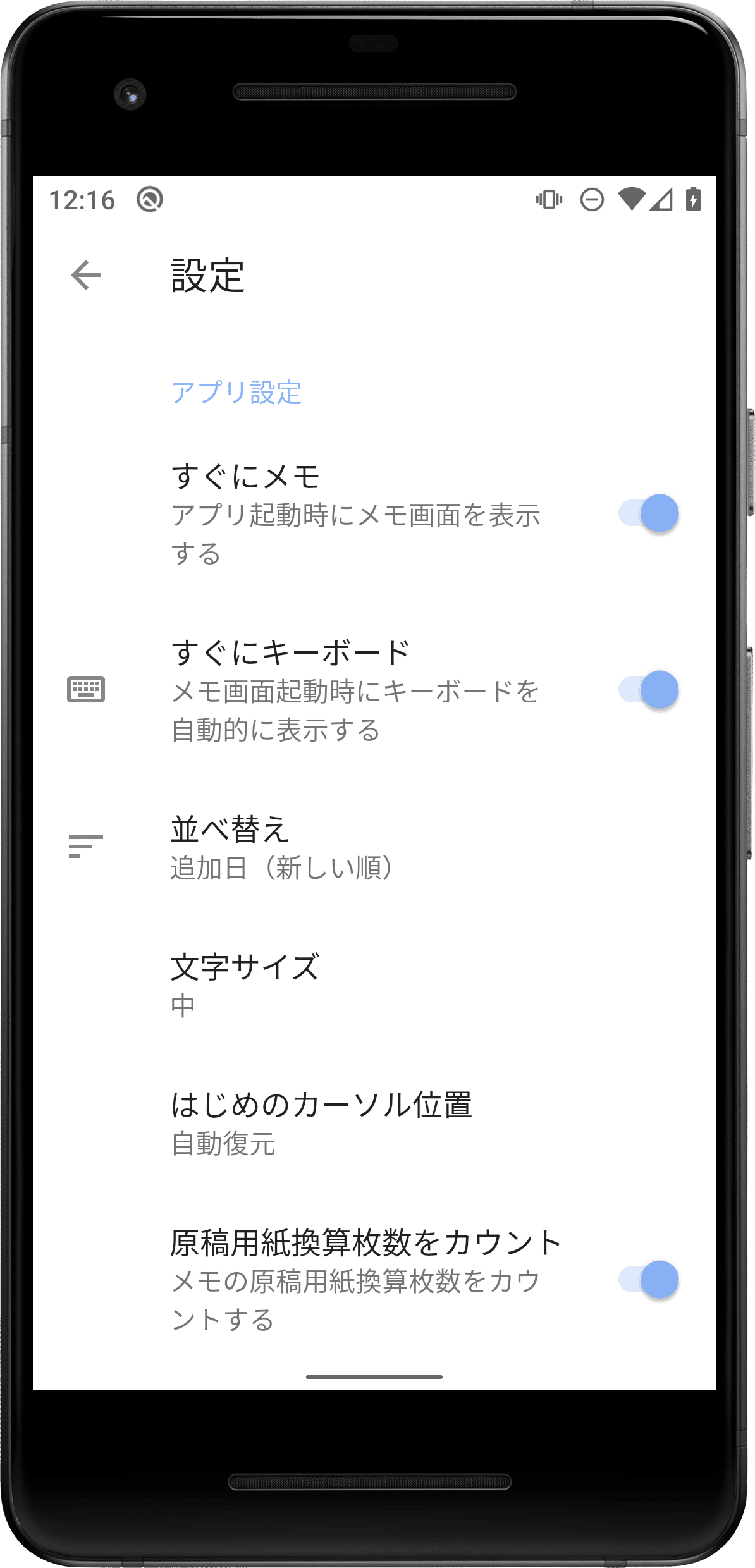The height and width of the screenshot is (1568, 755).
Task: Turn off 原稿用紙換算枚数をカウント switch
Action: point(648,1280)
